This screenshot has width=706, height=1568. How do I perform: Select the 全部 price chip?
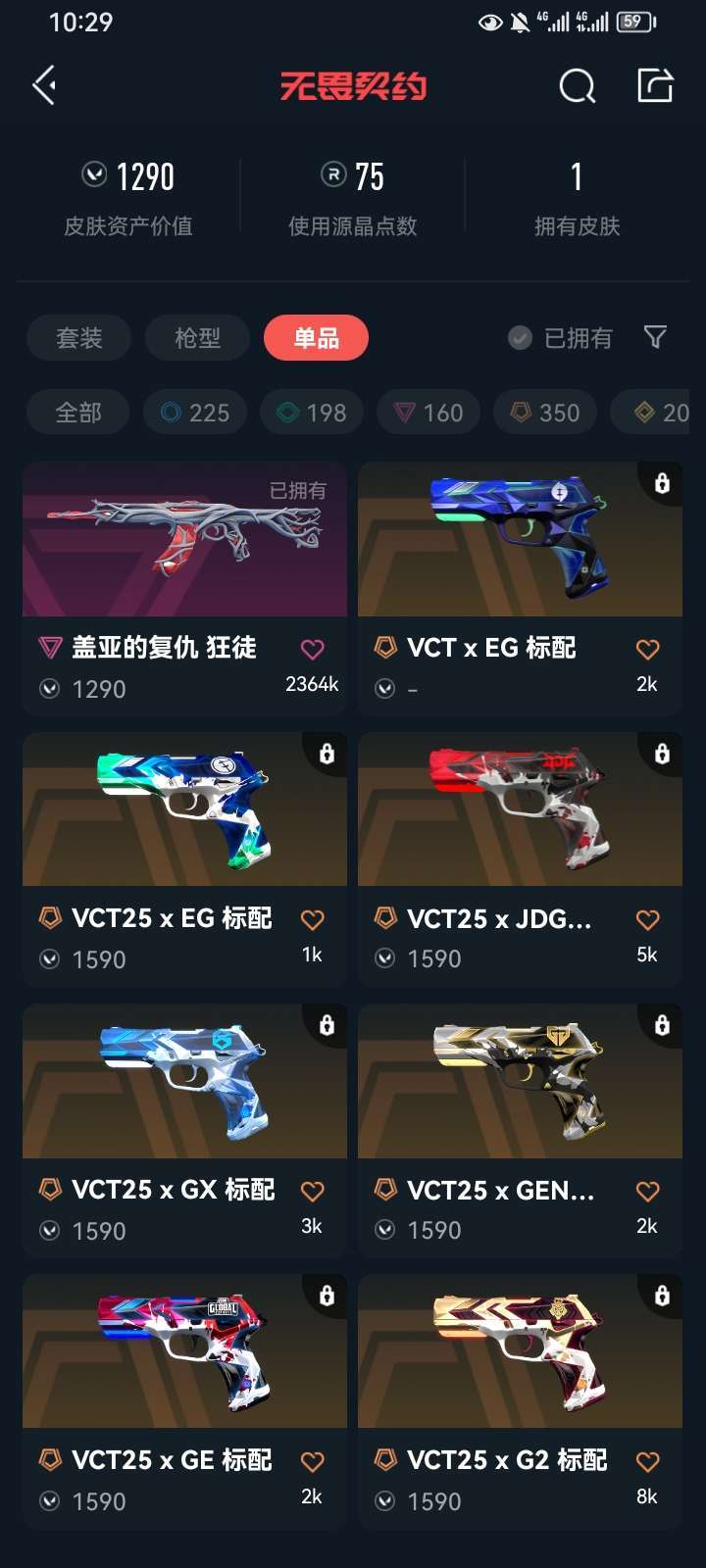78,413
